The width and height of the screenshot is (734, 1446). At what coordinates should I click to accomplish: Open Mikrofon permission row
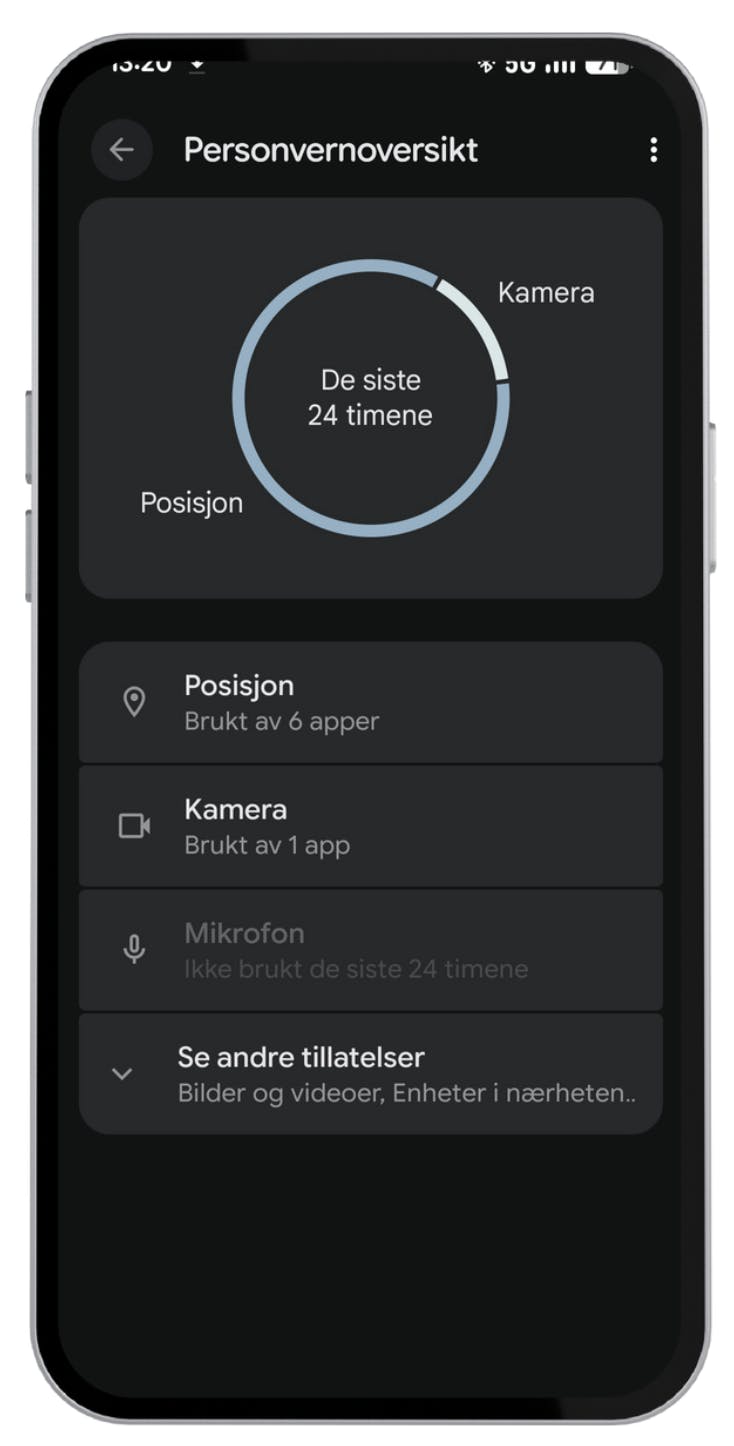point(370,950)
